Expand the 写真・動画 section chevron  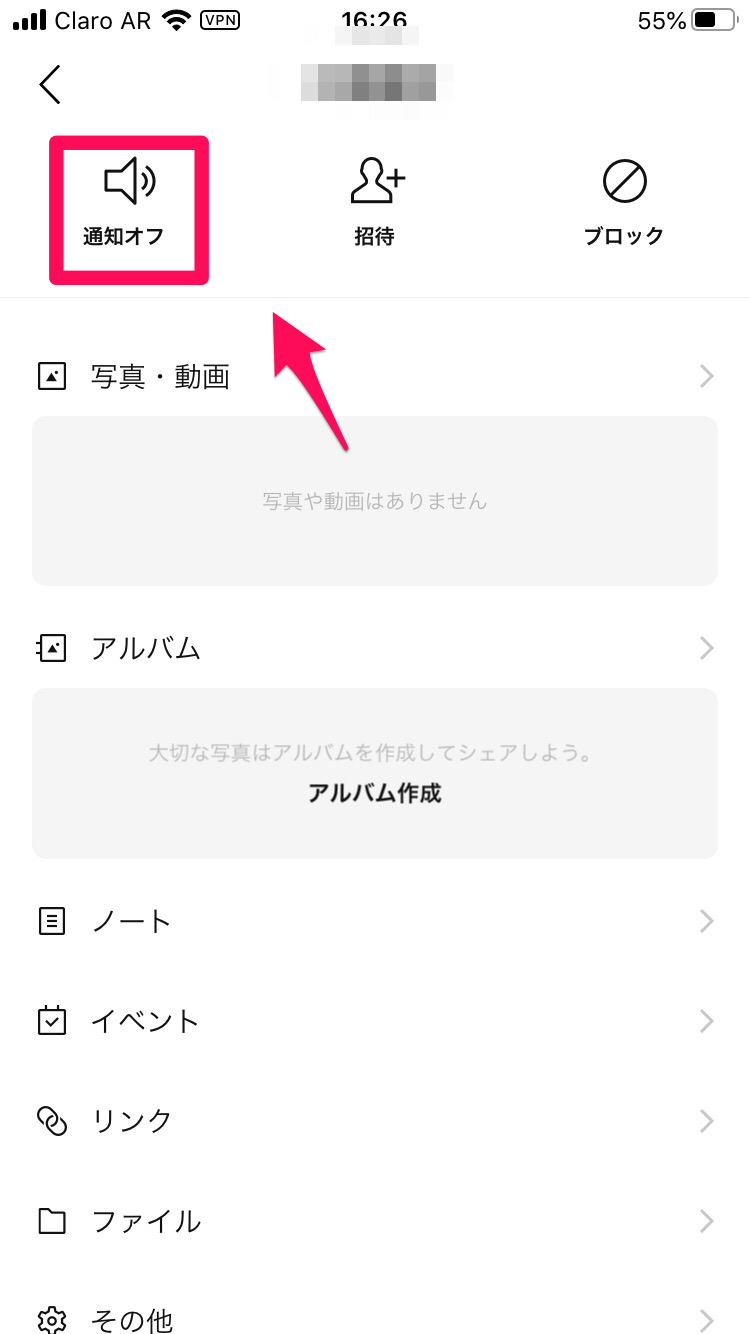coord(707,376)
